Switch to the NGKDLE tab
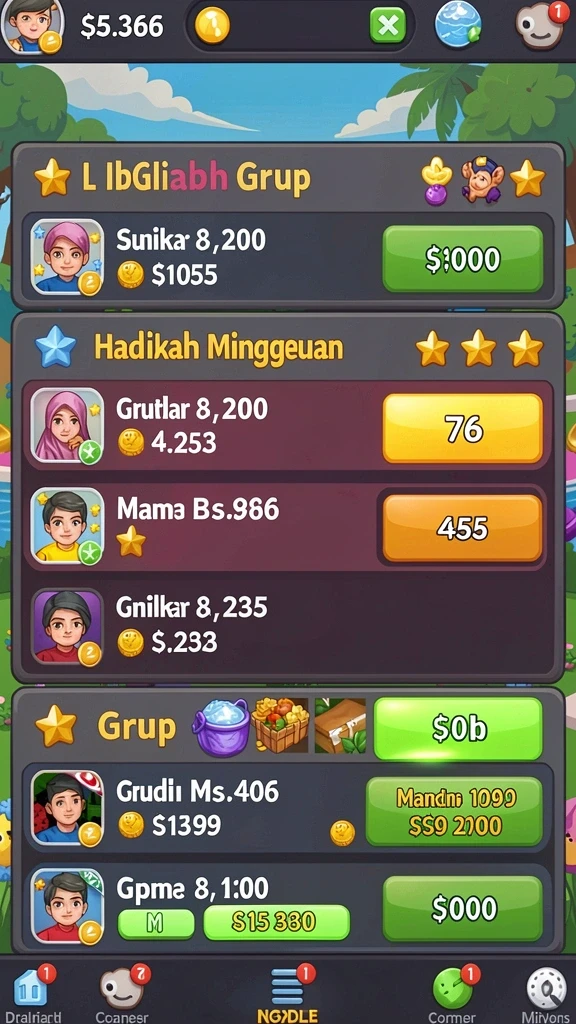Screen dimensions: 576x1024 coord(287,993)
